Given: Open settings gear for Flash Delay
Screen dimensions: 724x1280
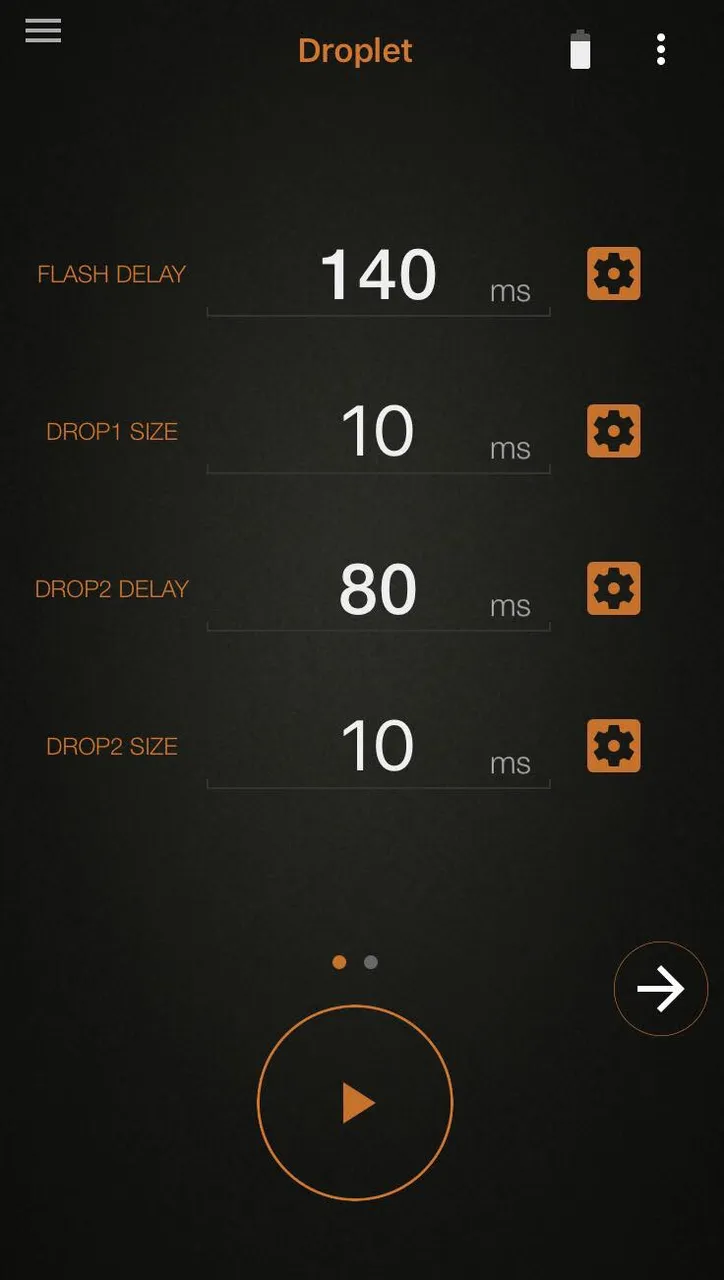Looking at the screenshot, I should pyautogui.click(x=613, y=274).
